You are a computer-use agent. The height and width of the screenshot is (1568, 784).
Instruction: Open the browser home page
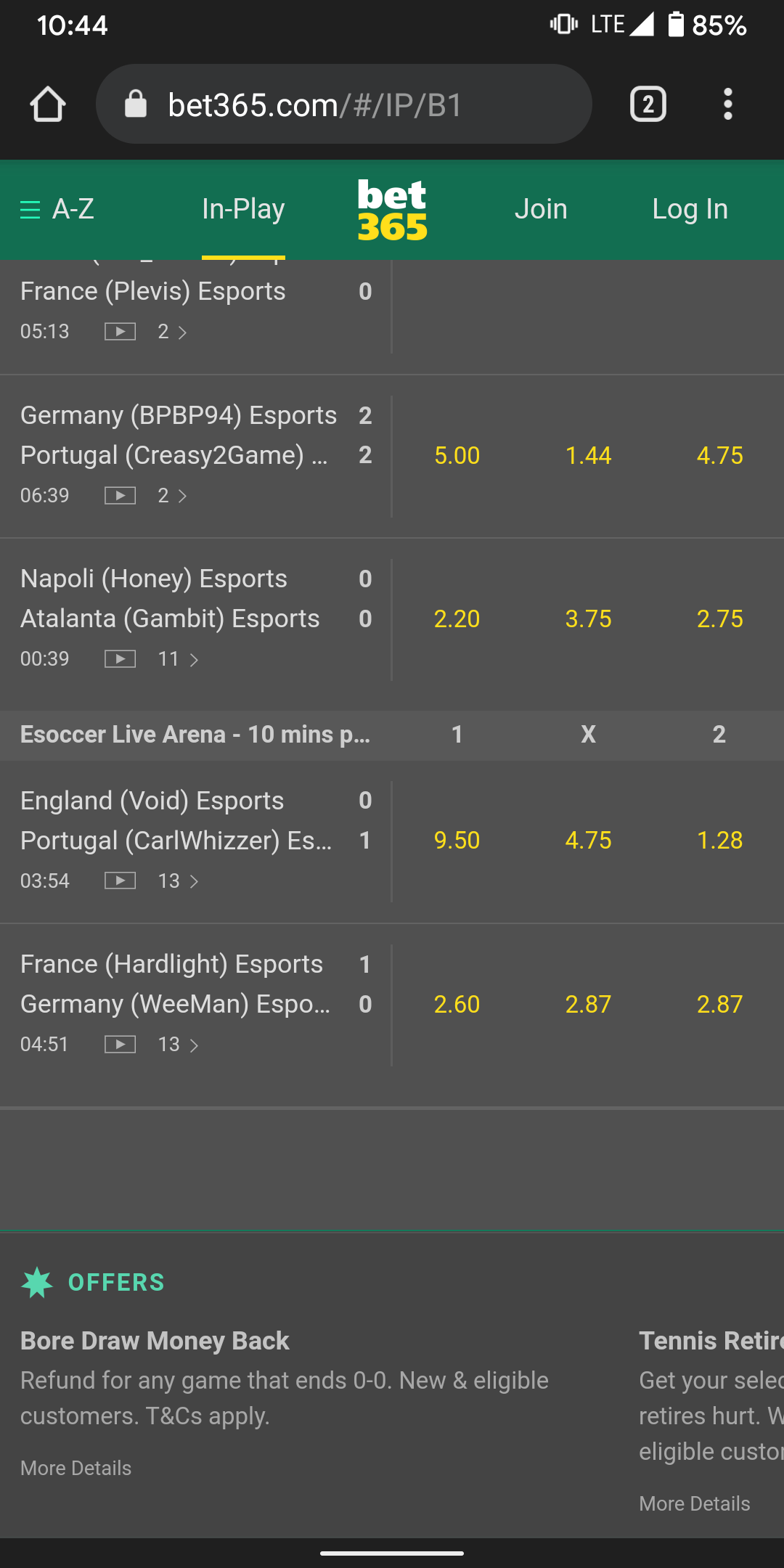(48, 105)
